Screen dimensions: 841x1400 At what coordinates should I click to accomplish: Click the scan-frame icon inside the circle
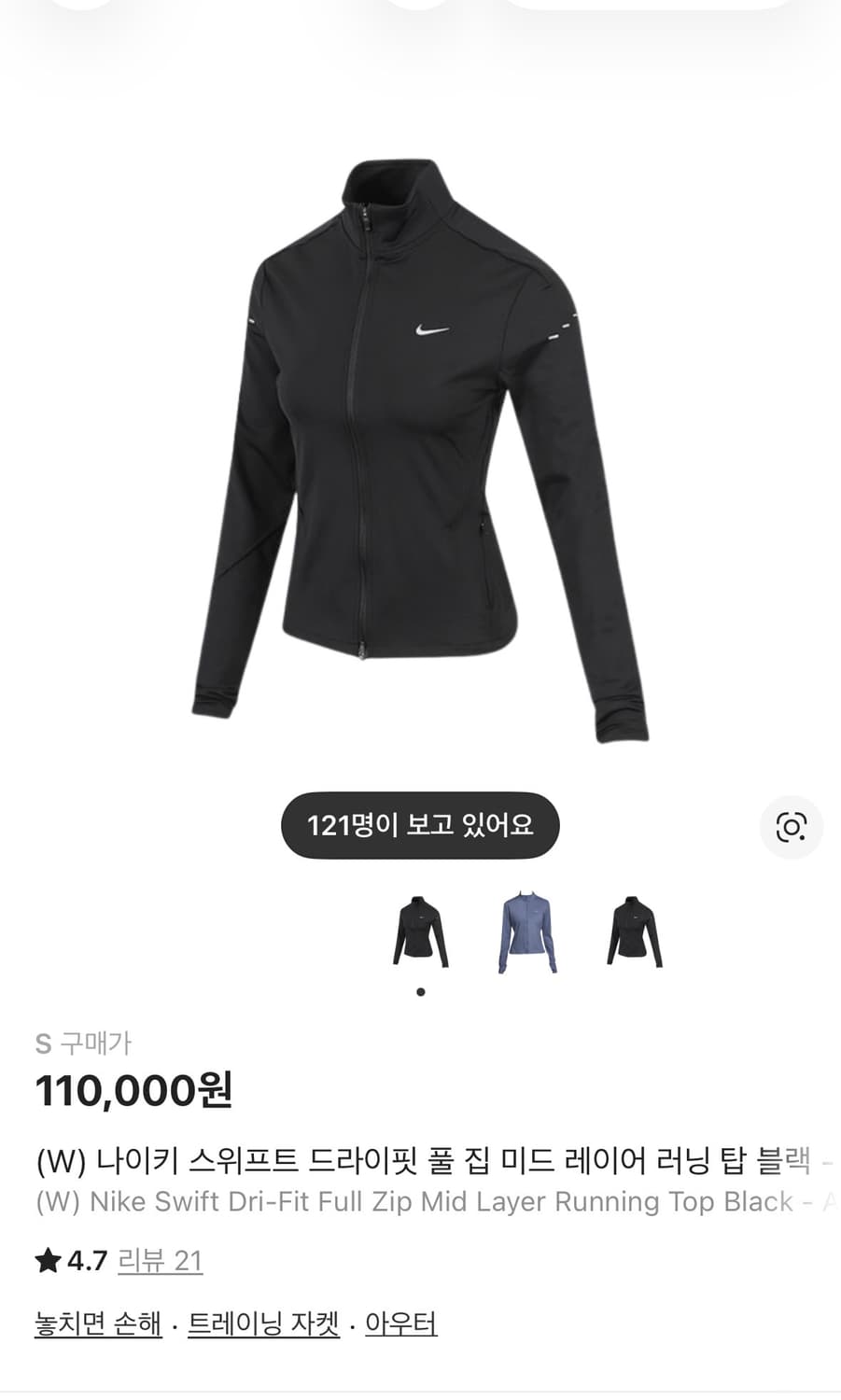792,826
